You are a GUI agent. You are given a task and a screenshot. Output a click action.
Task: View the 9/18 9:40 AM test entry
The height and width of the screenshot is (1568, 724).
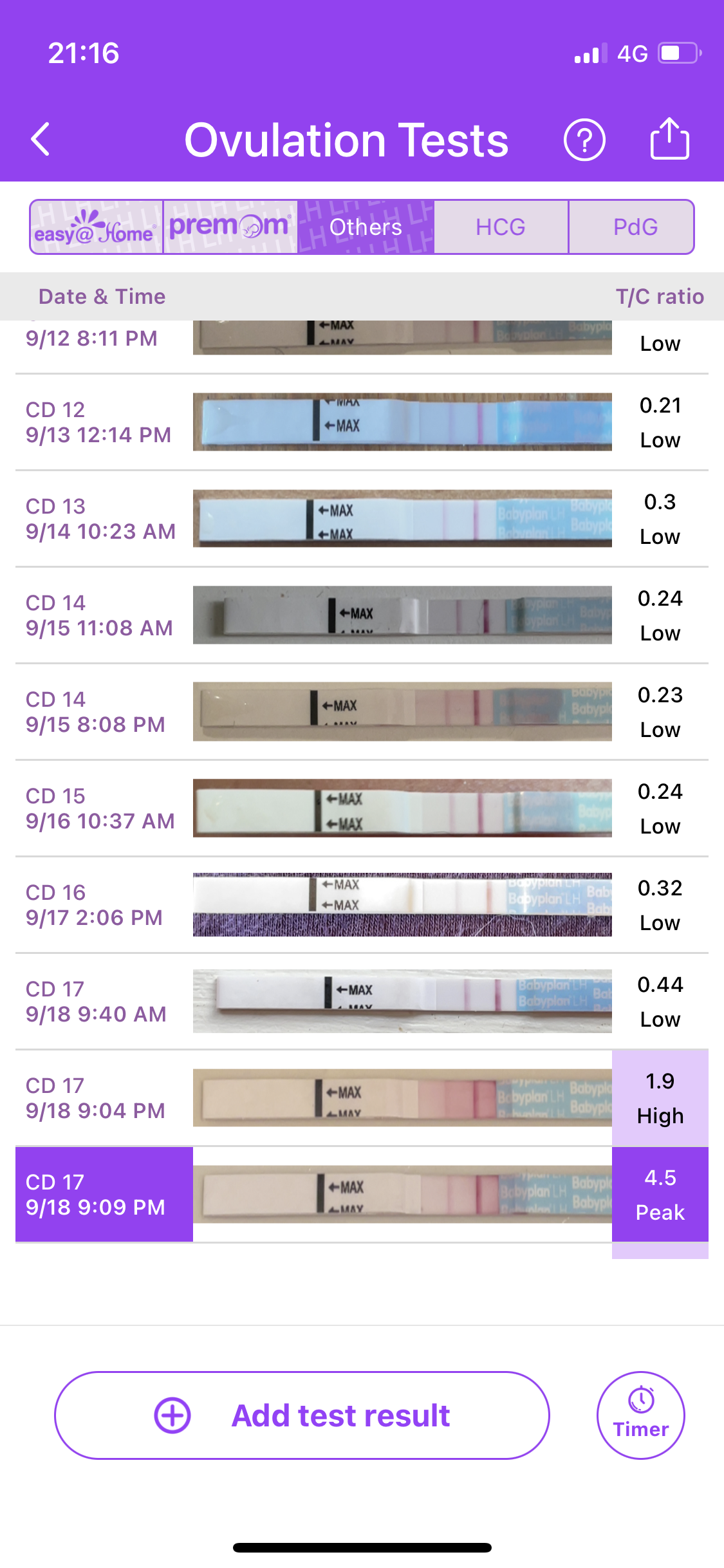coord(360,1002)
